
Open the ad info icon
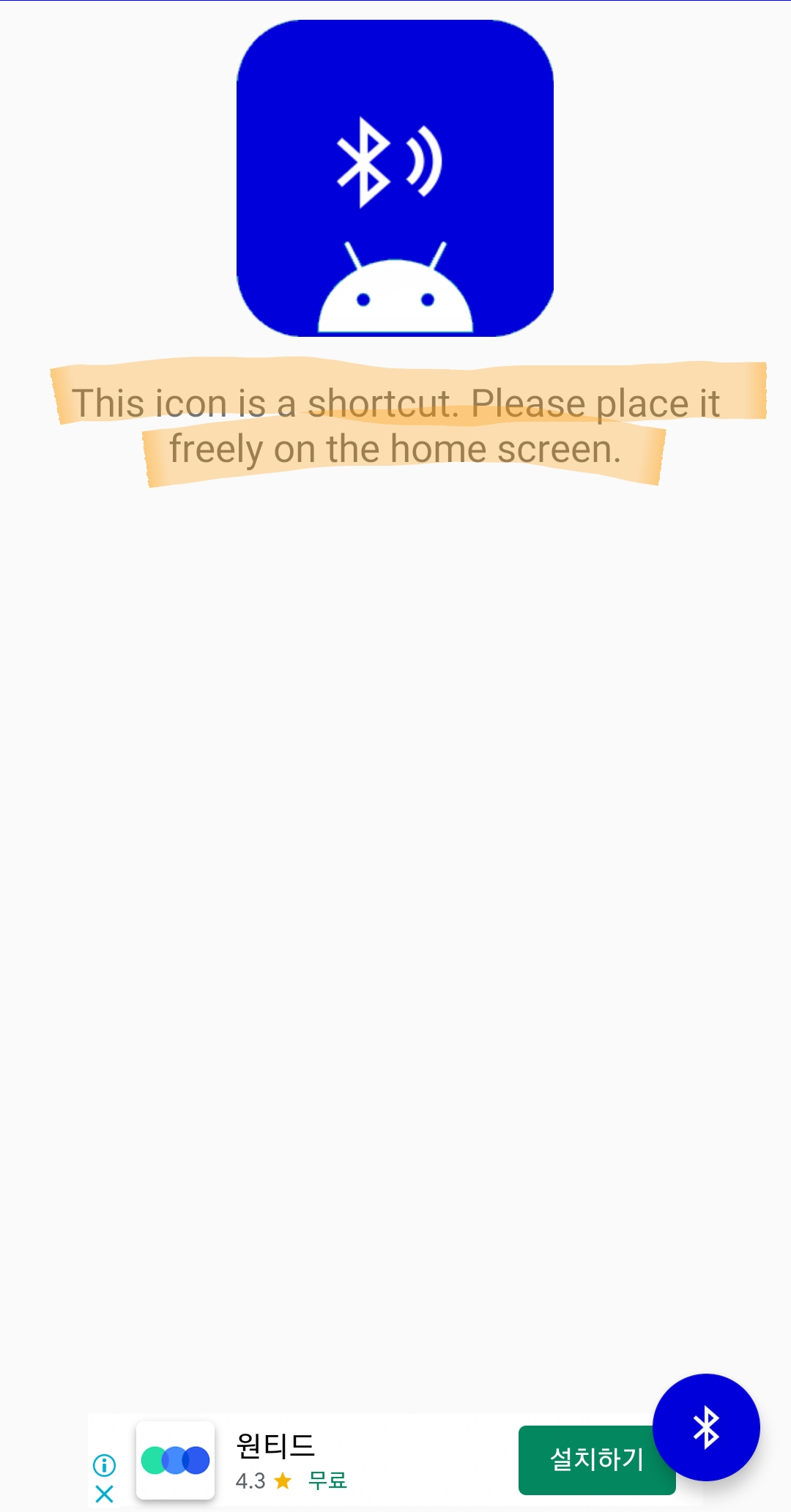click(x=105, y=1464)
